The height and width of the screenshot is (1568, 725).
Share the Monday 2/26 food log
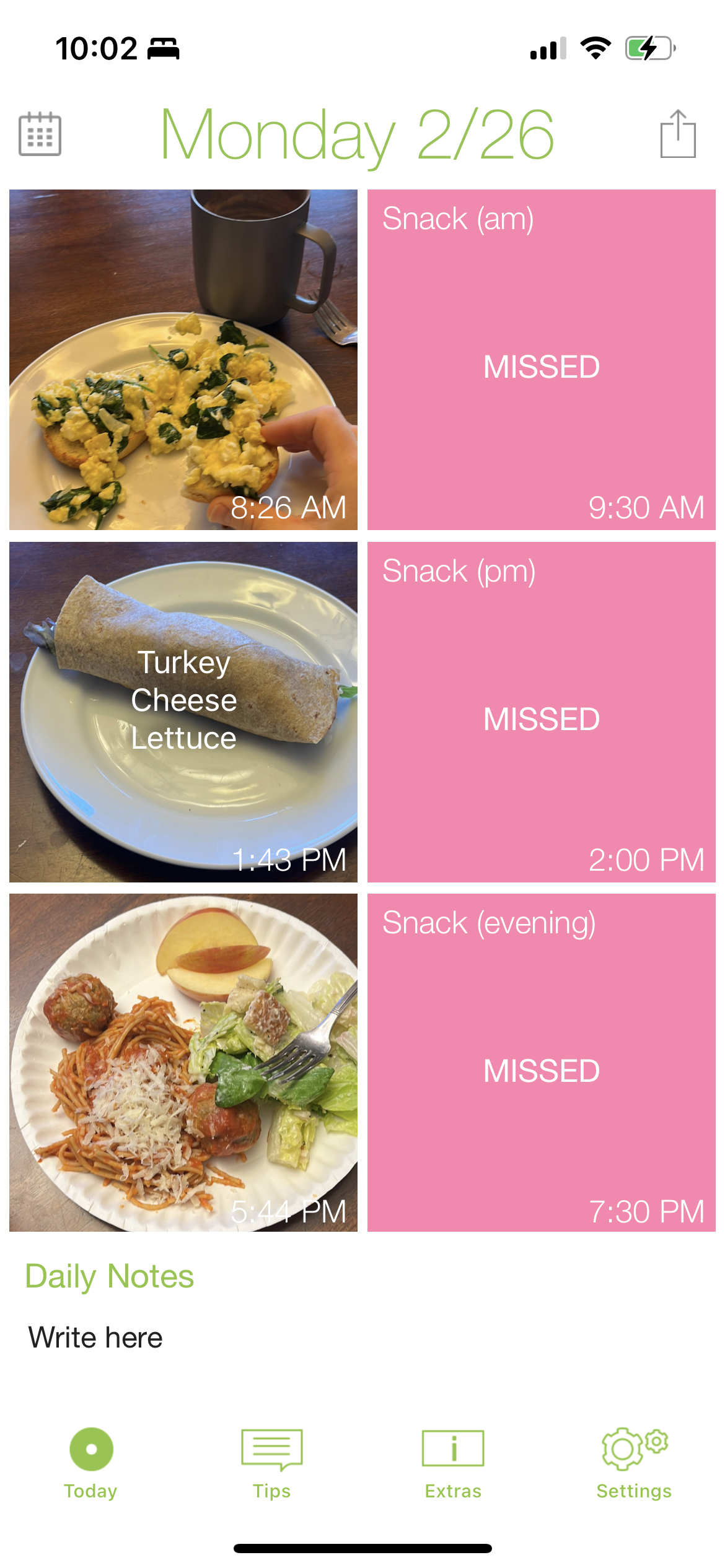click(678, 134)
